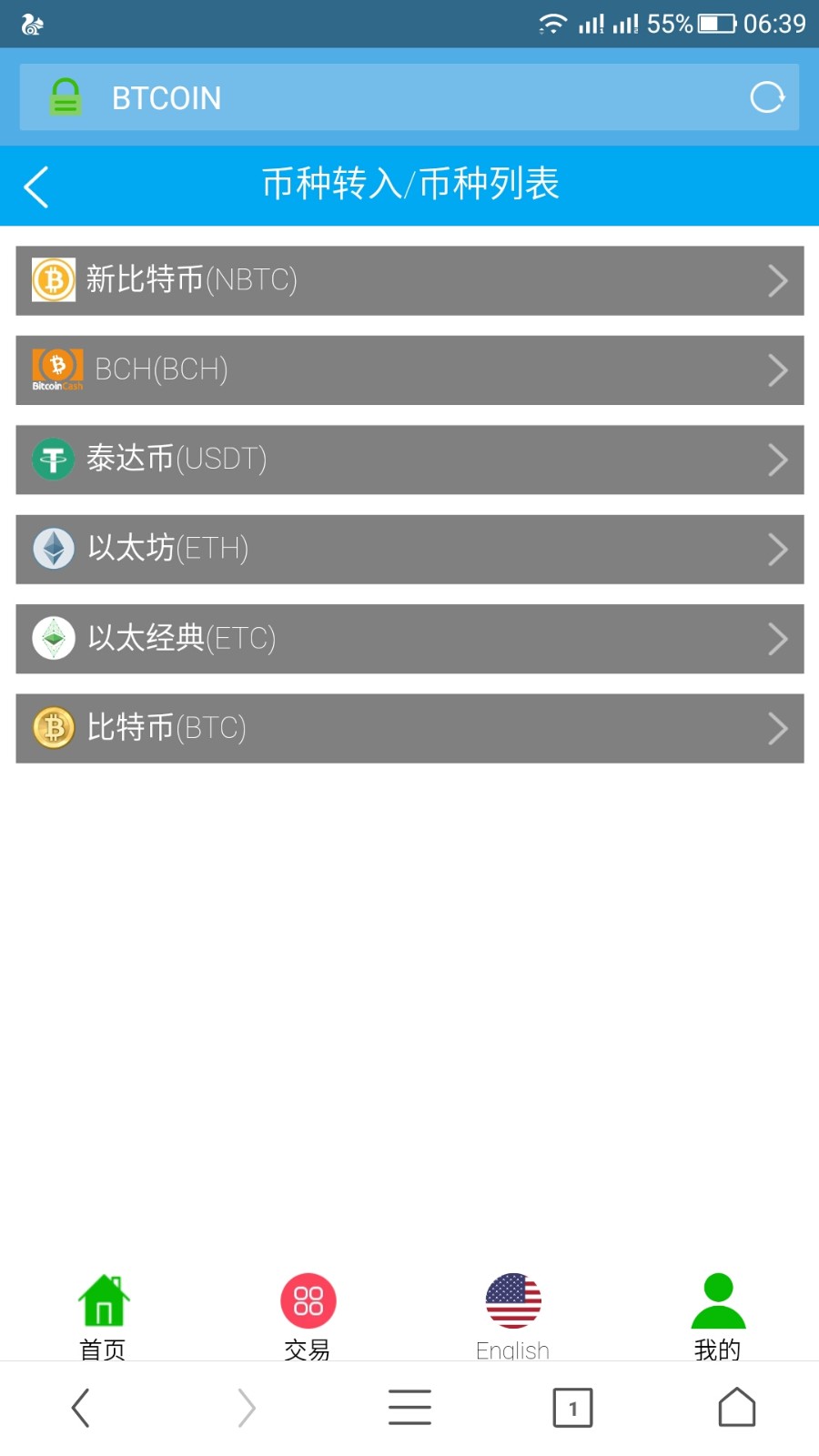
Task: Open the BCH(BCH) row arrow
Action: tap(778, 369)
